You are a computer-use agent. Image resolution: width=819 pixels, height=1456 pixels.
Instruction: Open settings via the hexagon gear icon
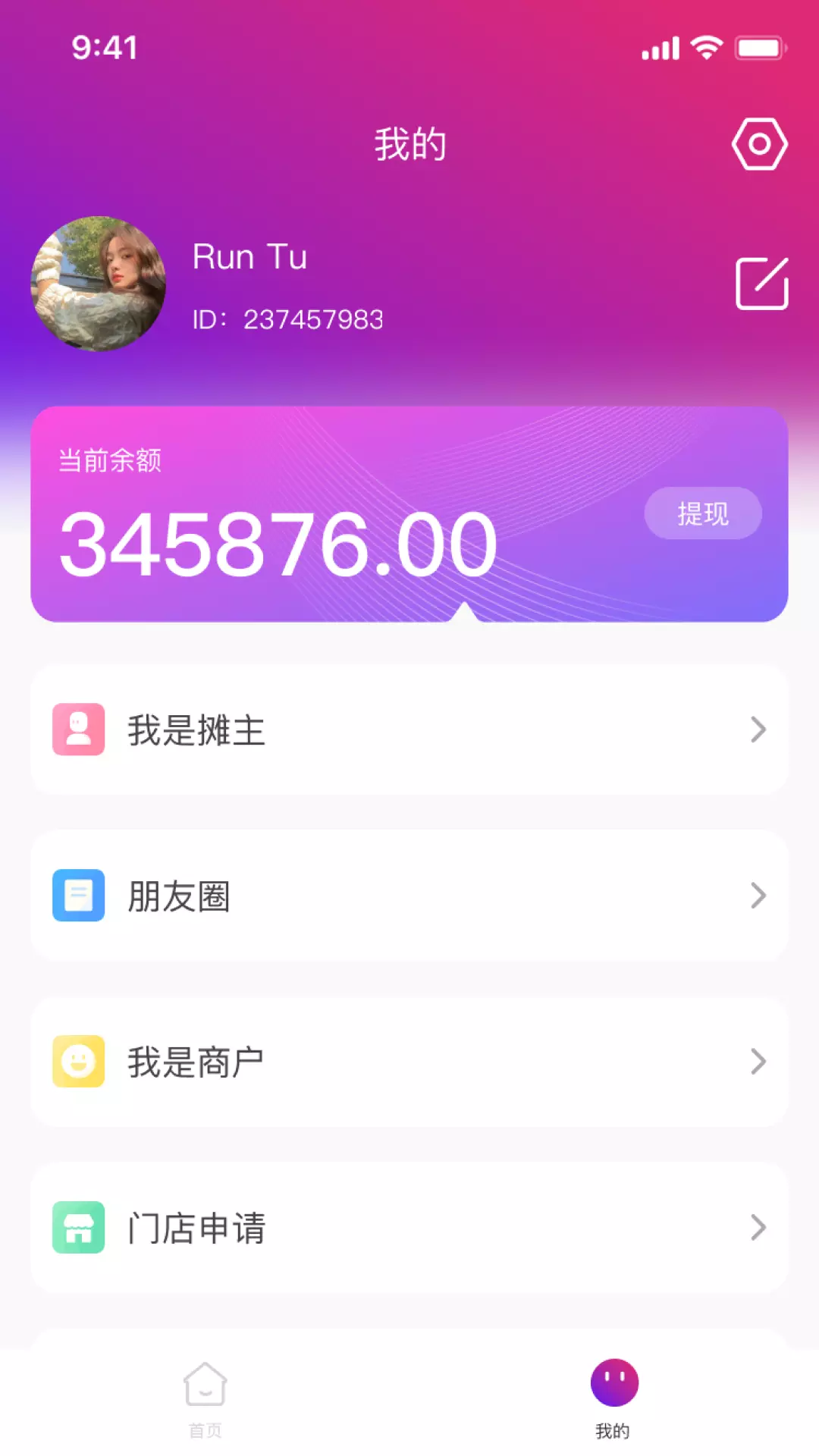[759, 144]
